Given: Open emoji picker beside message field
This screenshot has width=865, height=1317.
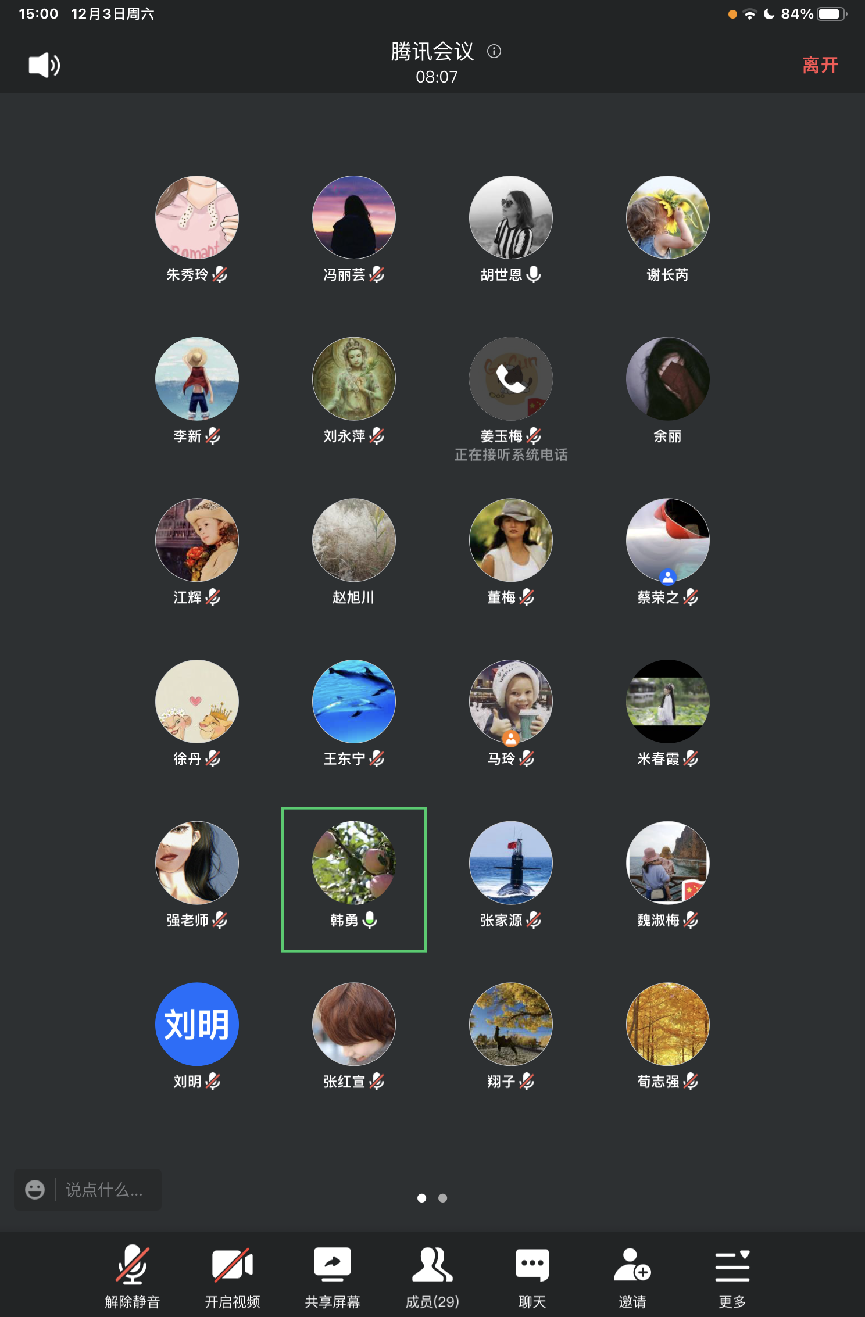Looking at the screenshot, I should (35, 1190).
